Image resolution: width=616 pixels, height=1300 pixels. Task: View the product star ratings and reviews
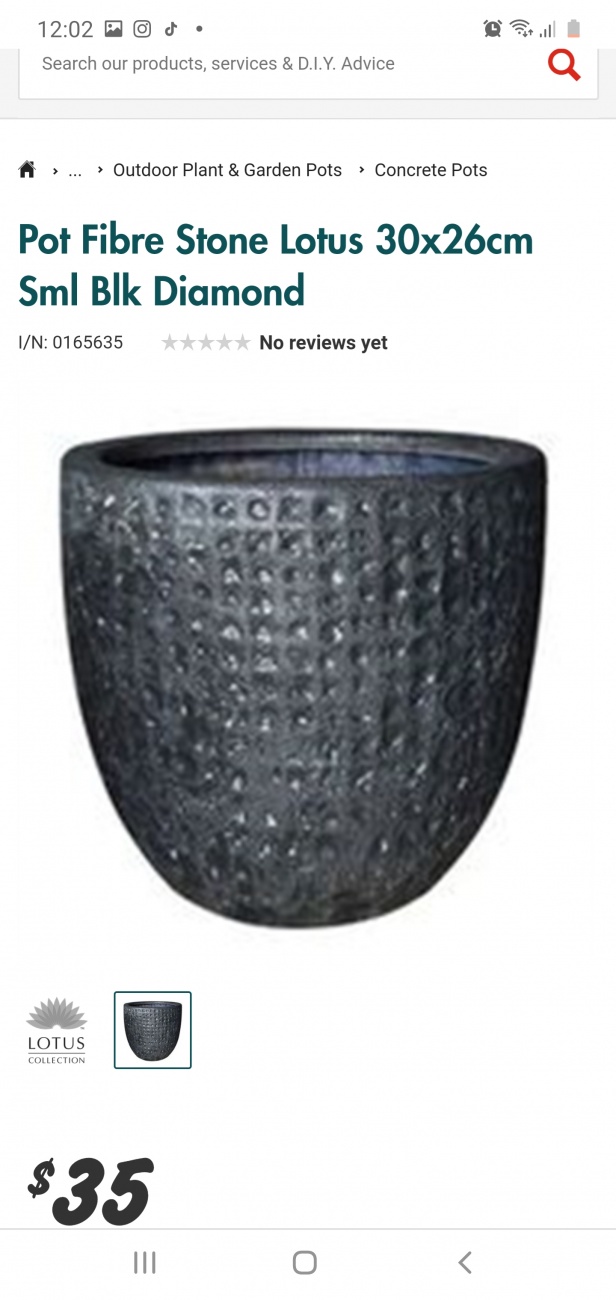pos(273,343)
